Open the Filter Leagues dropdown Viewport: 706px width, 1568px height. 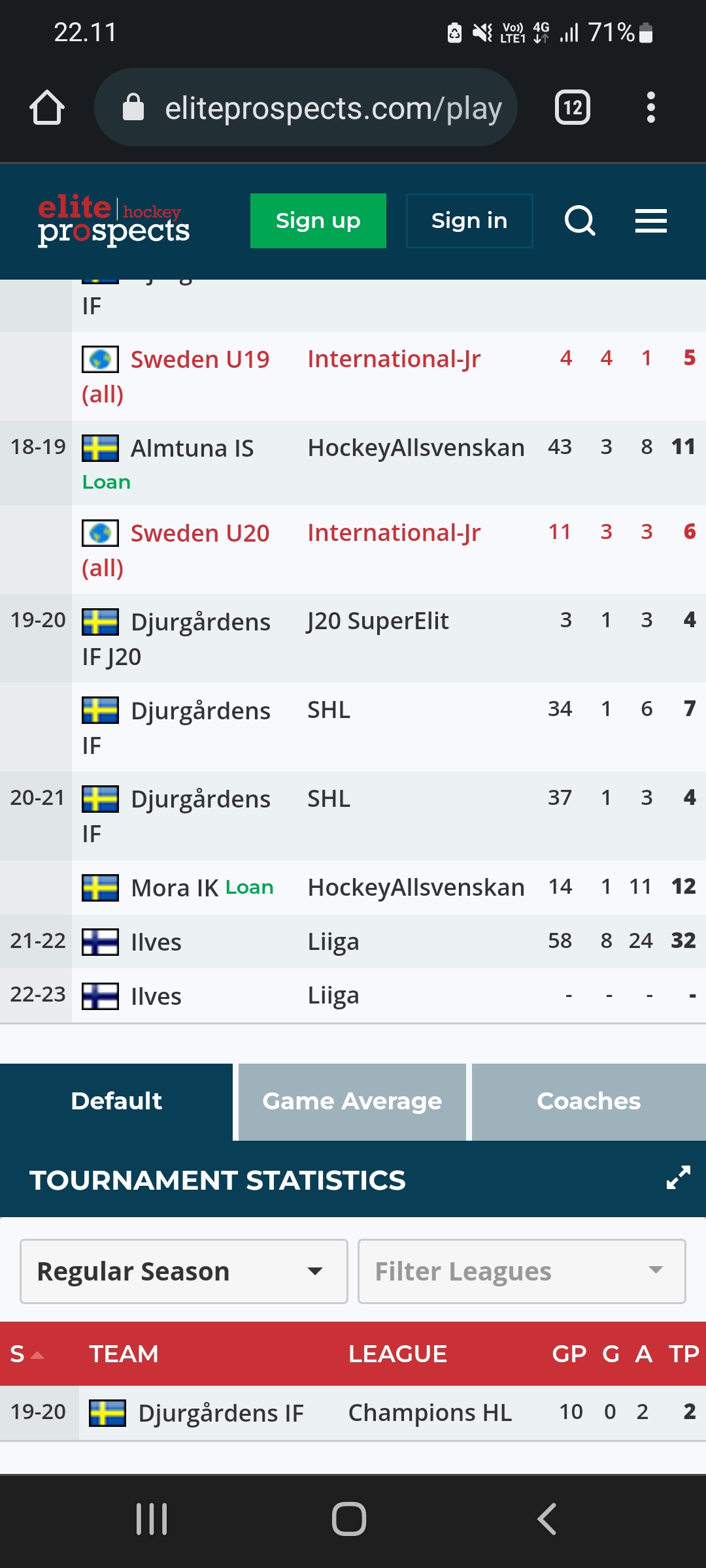(x=522, y=1271)
